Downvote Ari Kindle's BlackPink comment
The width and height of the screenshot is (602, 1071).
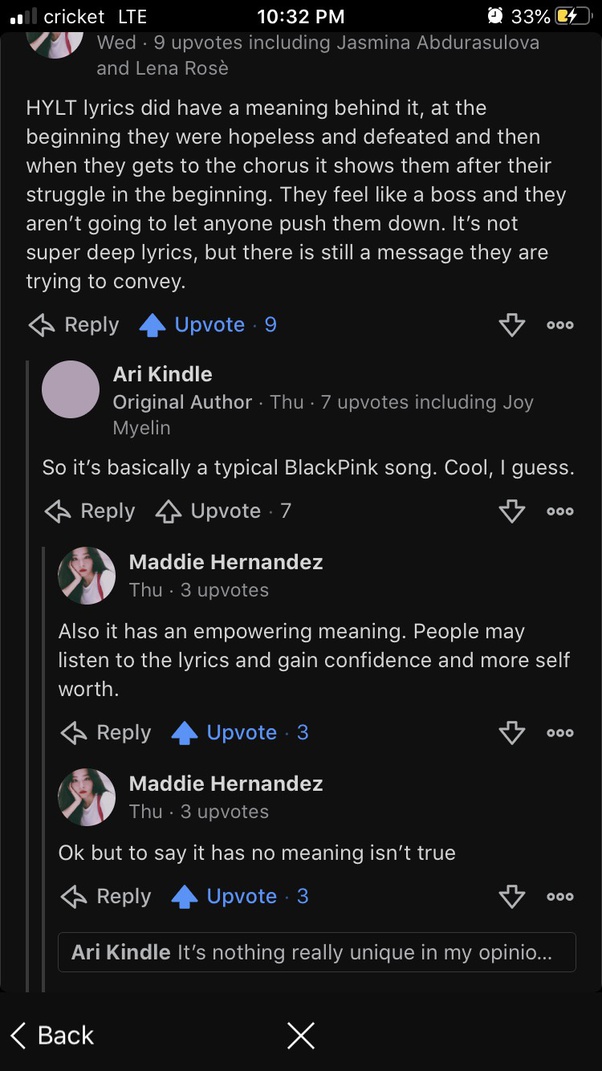(x=511, y=511)
